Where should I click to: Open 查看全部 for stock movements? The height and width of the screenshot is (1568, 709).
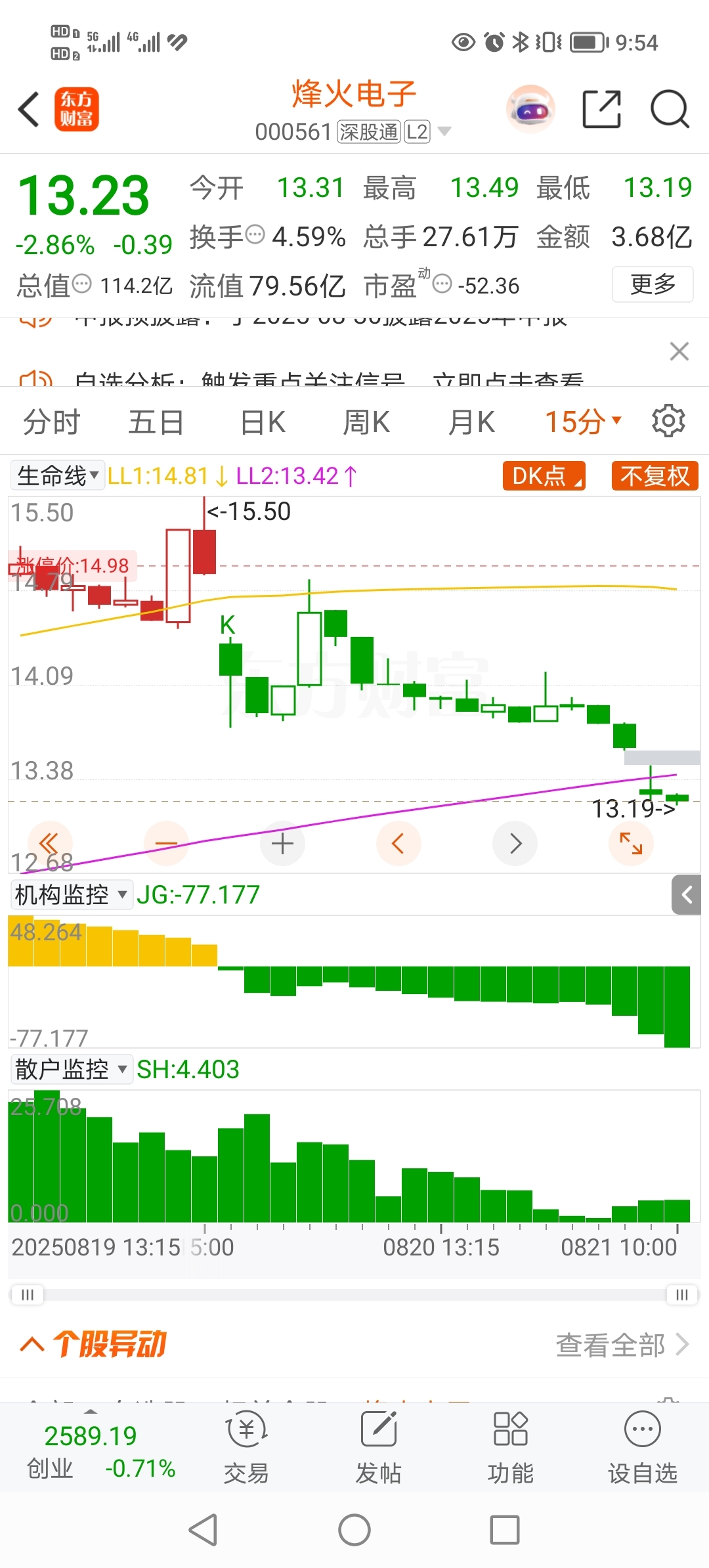pyautogui.click(x=622, y=1345)
